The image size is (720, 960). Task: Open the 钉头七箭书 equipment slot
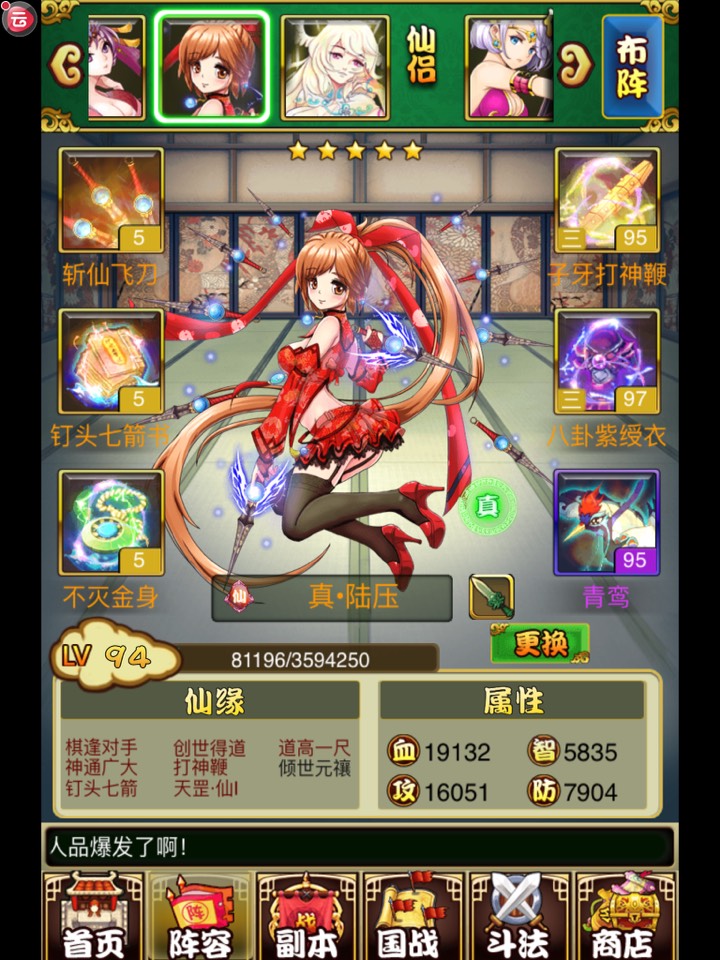coord(111,362)
